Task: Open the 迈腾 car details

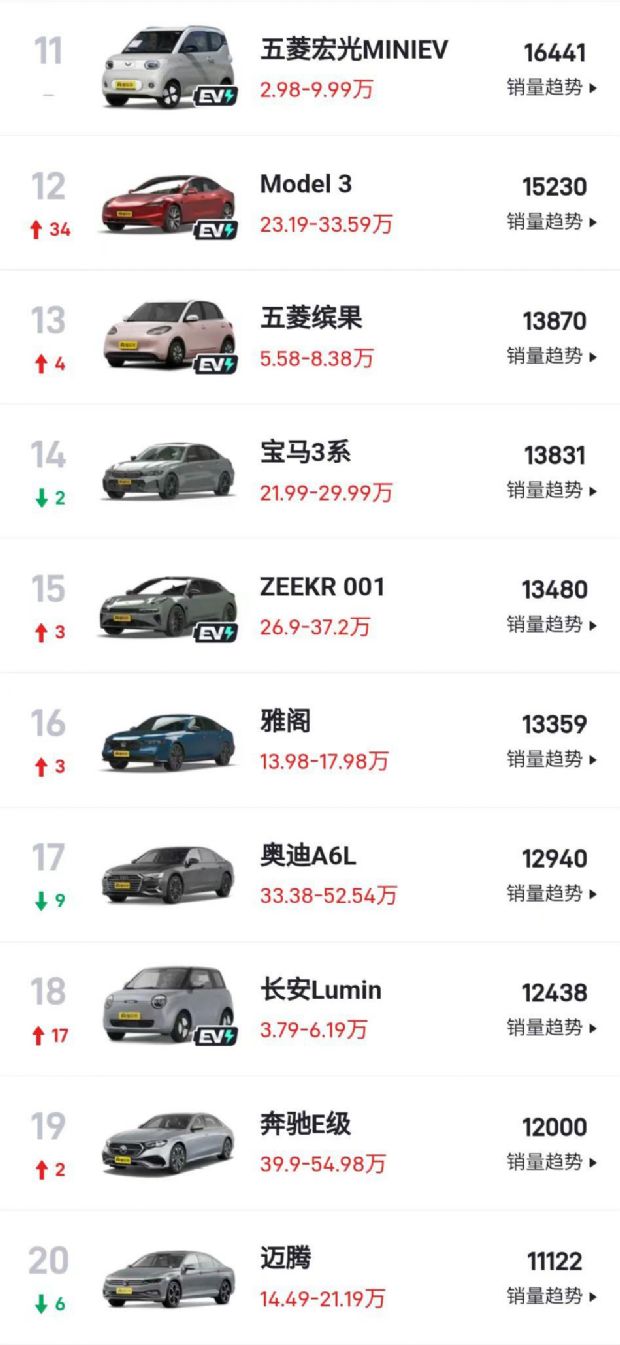Action: coord(285,1259)
